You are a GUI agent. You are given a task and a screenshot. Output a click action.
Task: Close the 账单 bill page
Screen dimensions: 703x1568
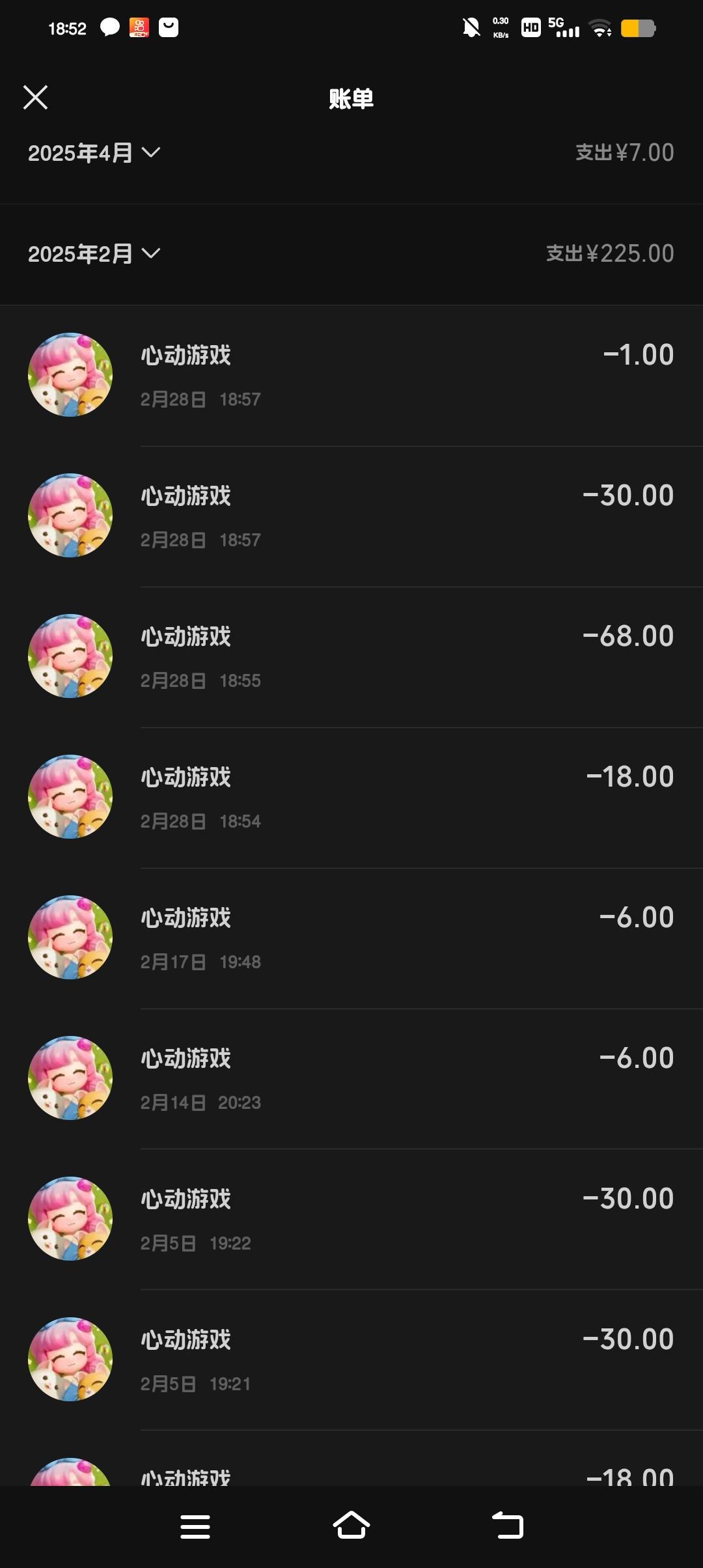[x=35, y=98]
